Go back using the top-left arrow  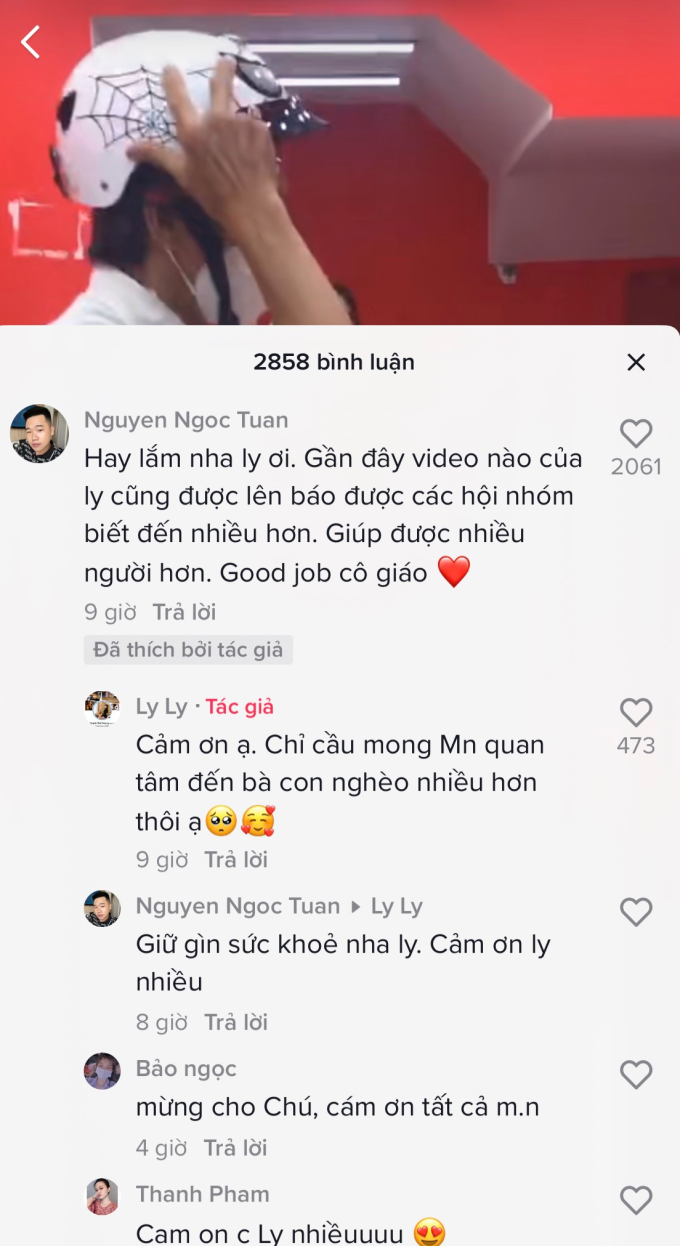[31, 42]
